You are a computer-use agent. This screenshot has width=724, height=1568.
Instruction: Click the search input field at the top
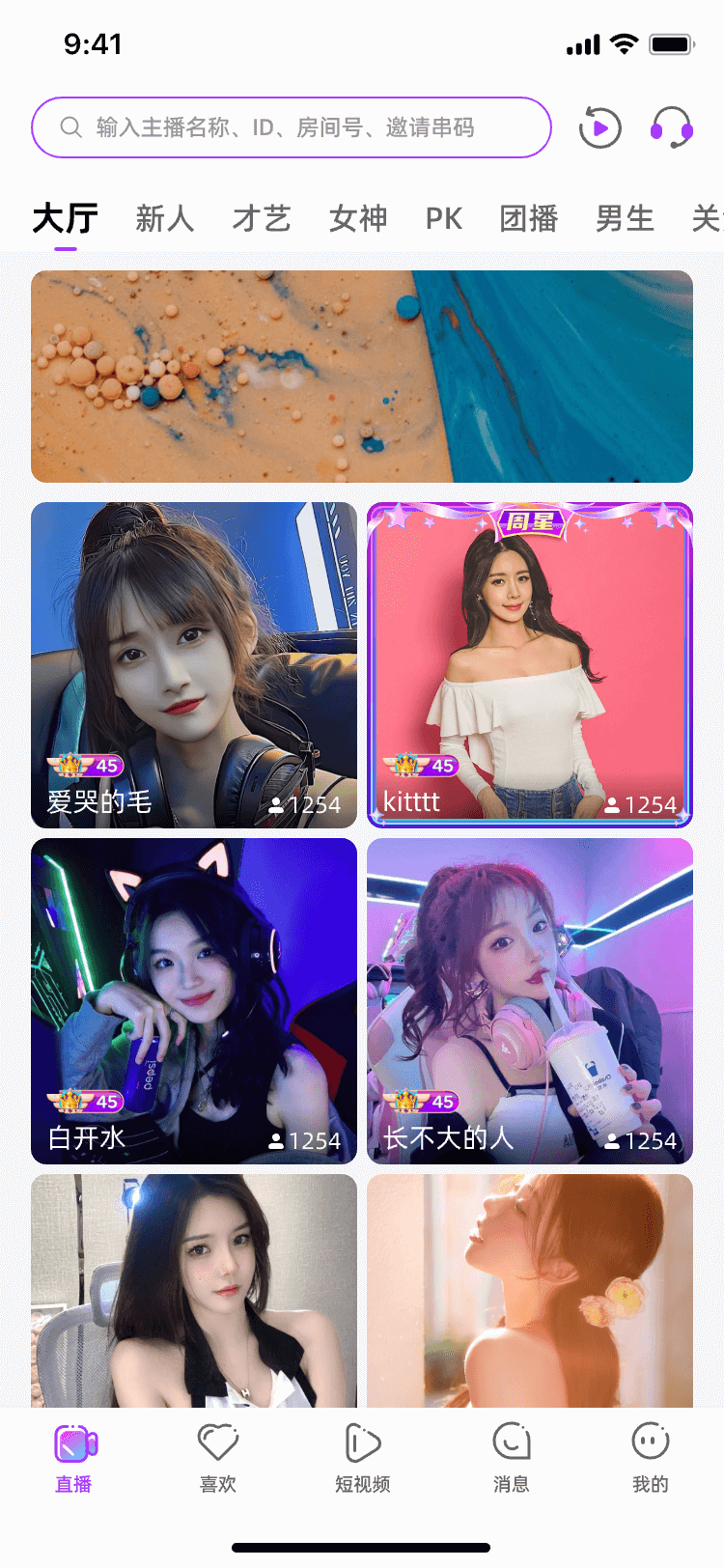[290, 126]
